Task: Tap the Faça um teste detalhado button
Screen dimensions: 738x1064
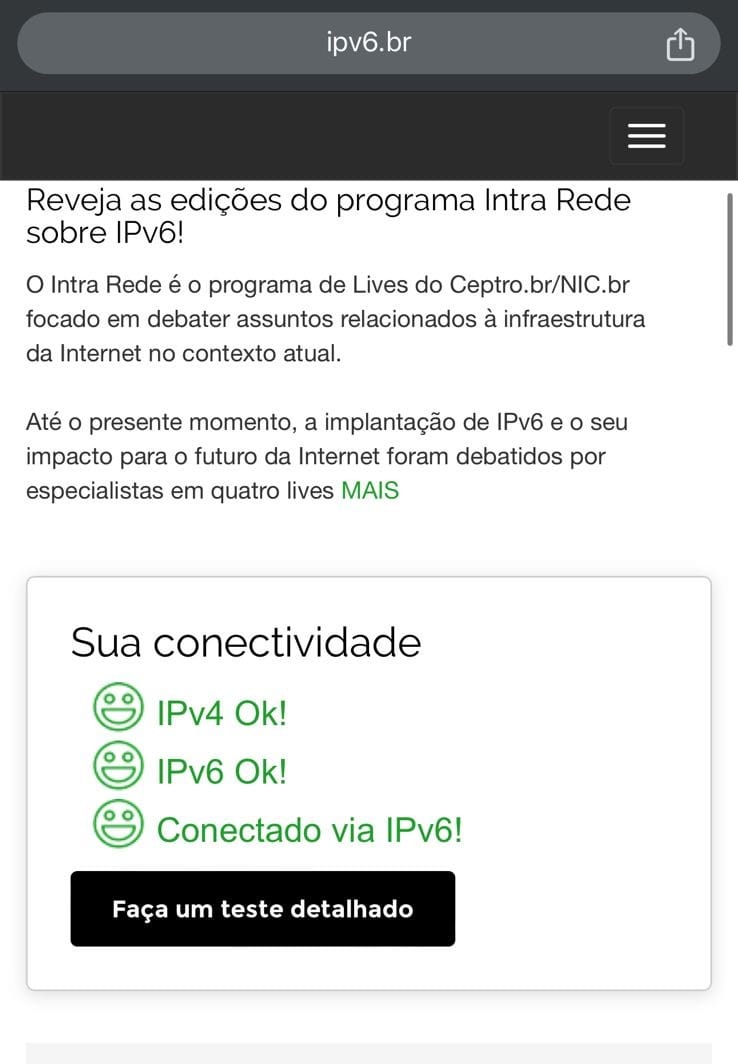Action: coord(262,908)
